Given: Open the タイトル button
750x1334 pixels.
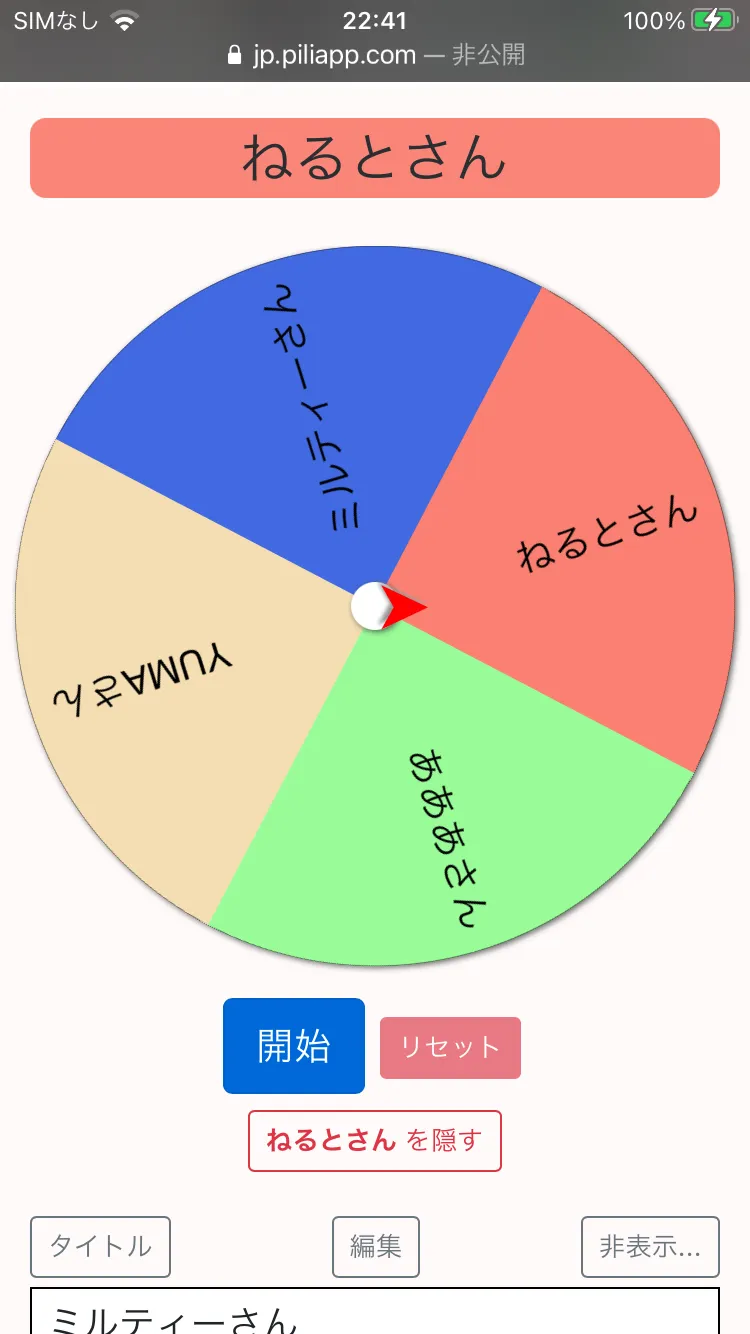Looking at the screenshot, I should tap(101, 1247).
